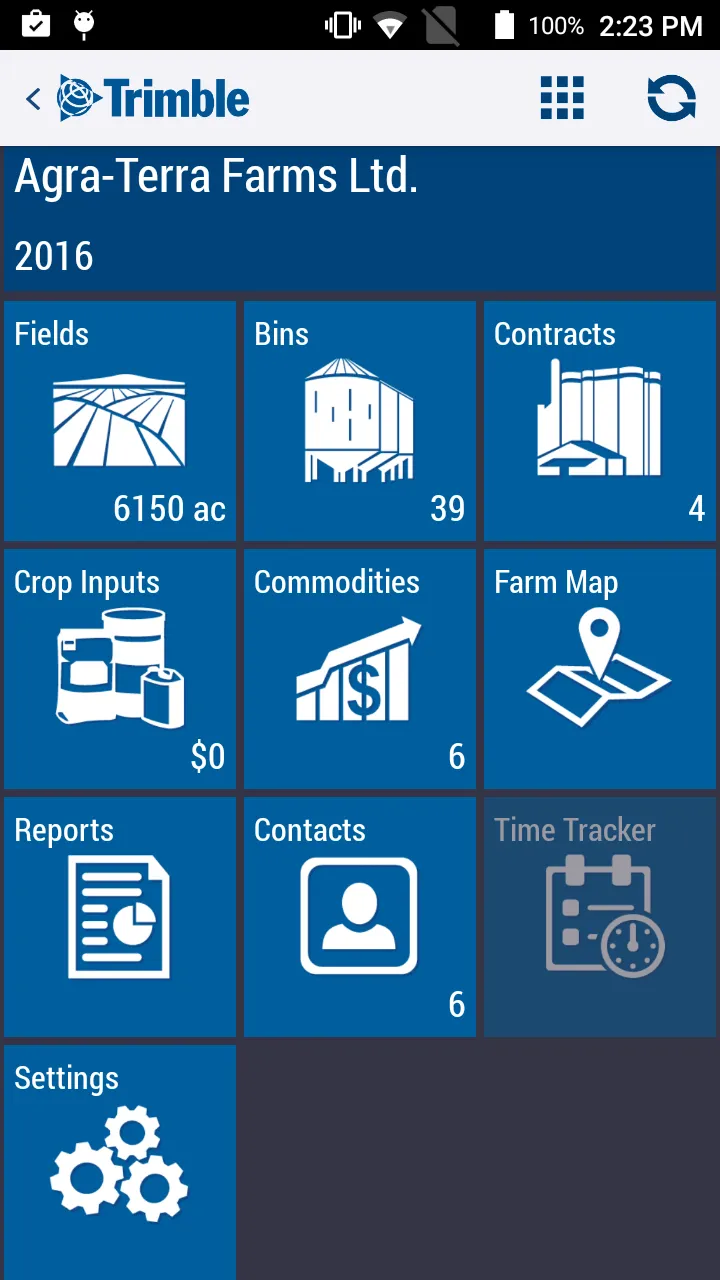Image resolution: width=720 pixels, height=1280 pixels.
Task: Open the Contacts tile
Action: pos(360,917)
